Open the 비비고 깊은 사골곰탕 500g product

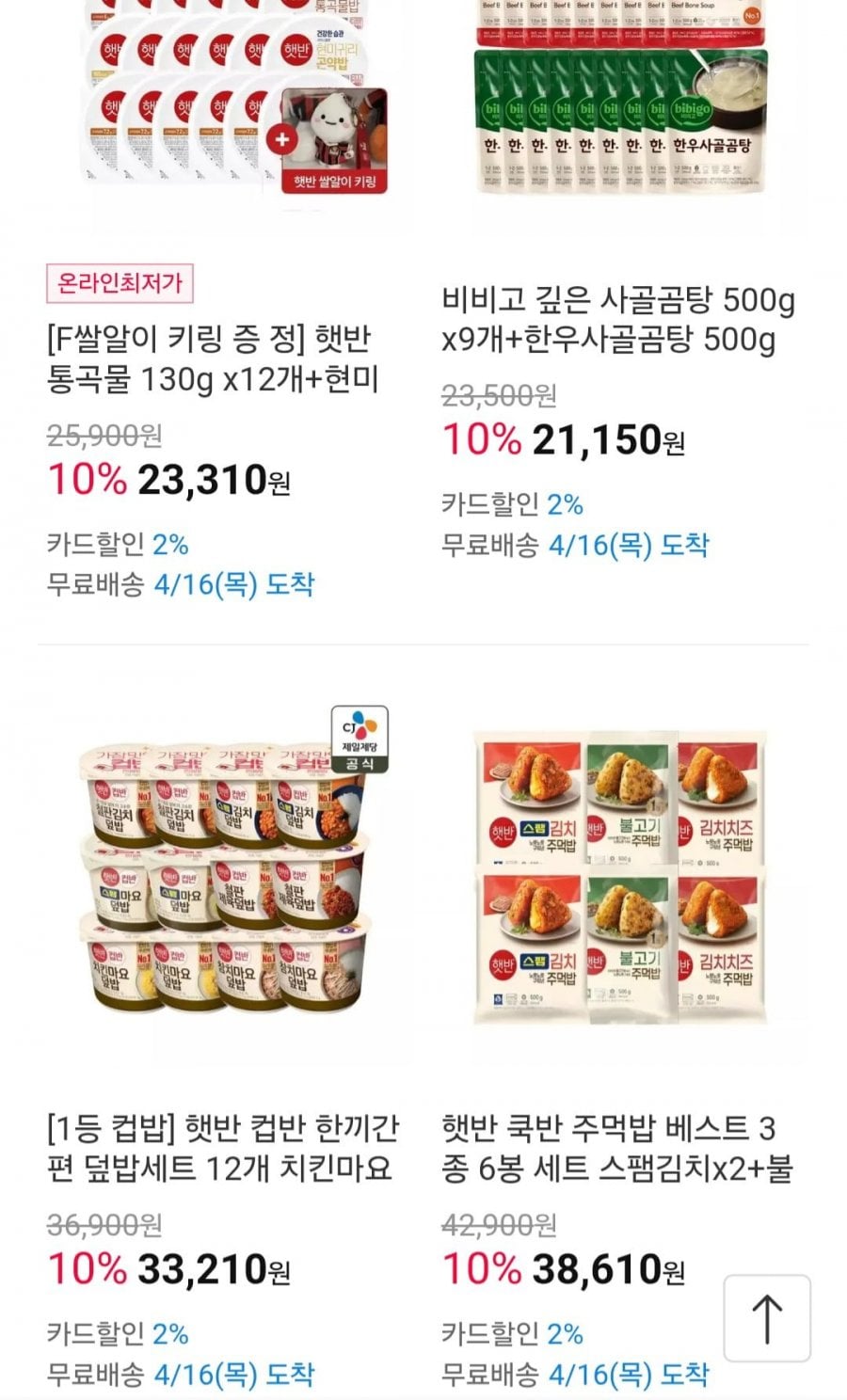click(x=617, y=320)
